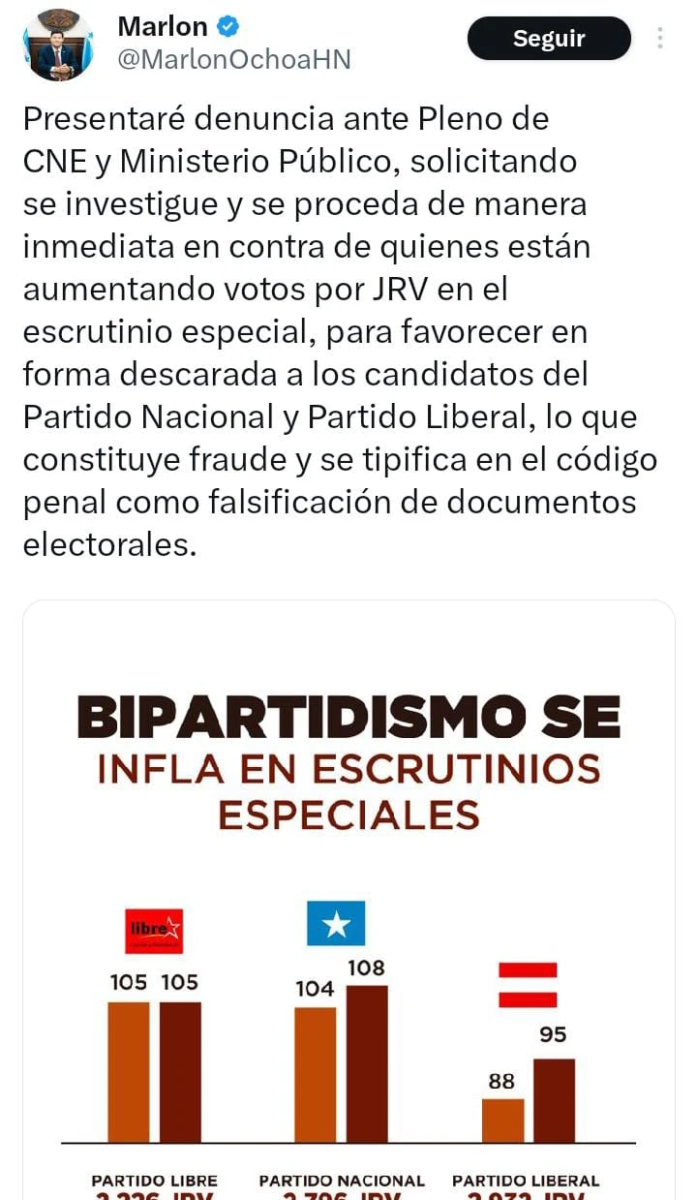Open the tweet's overflow menu
This screenshot has height=1200, width=697.
click(x=660, y=39)
